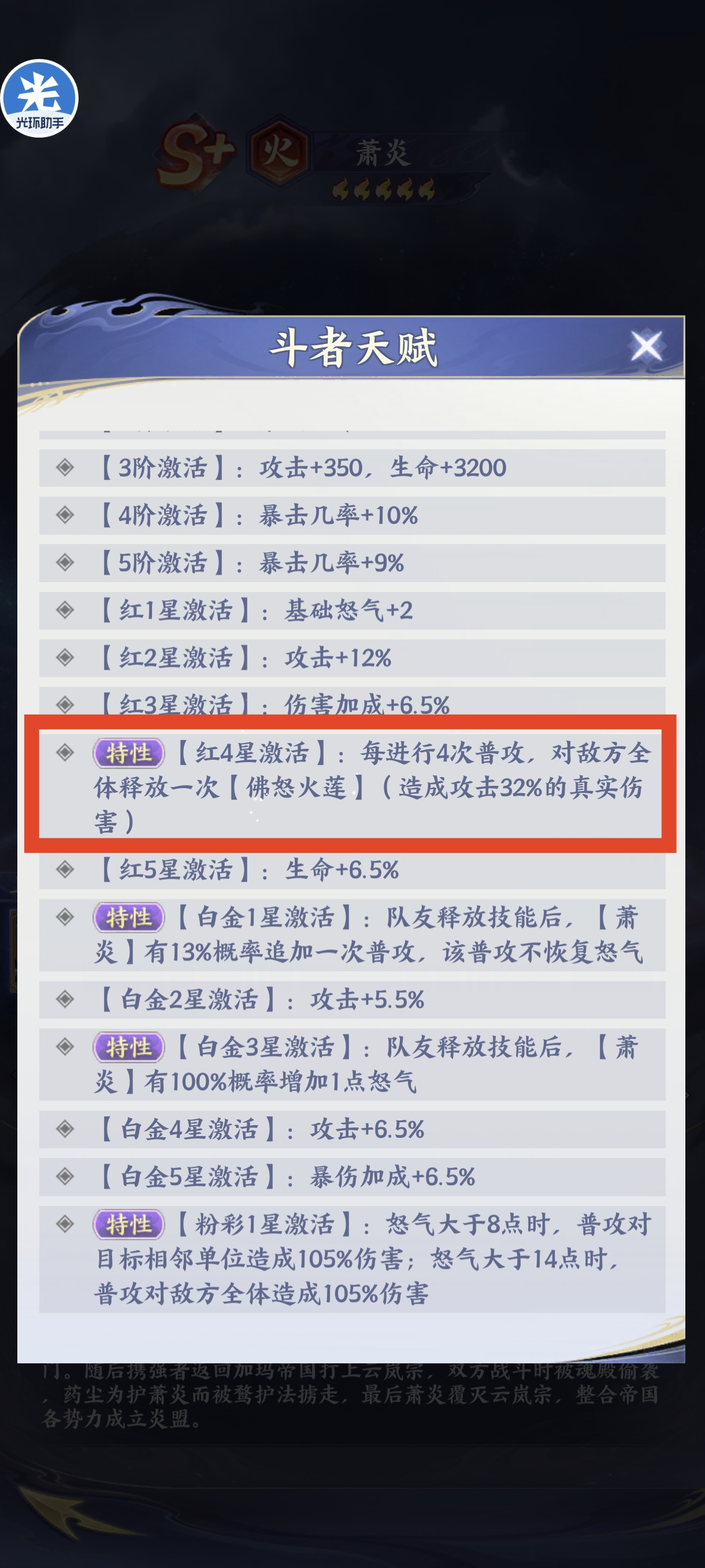Close the 斗者天赋 dialog
This screenshot has height=1568, width=705.
pos(645,347)
